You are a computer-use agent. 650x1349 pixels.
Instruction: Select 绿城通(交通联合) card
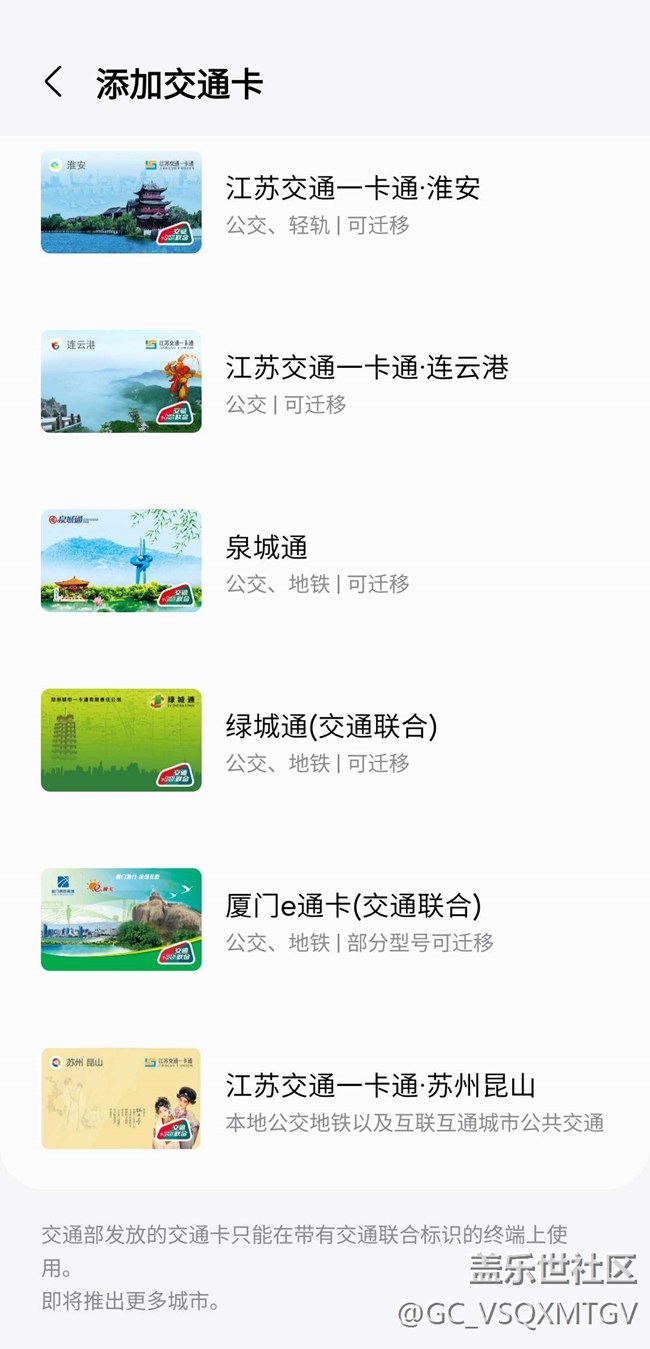click(325, 740)
